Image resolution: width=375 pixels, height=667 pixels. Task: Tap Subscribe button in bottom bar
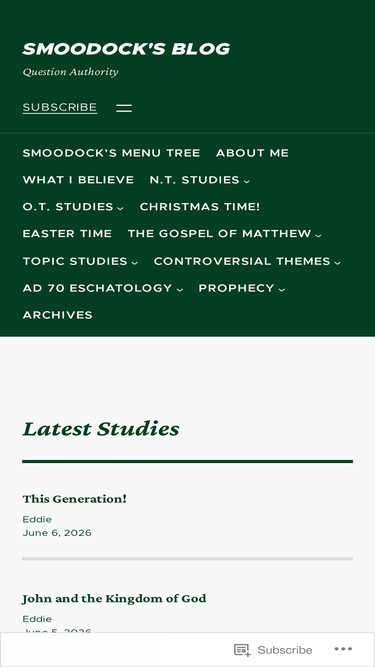(273, 650)
